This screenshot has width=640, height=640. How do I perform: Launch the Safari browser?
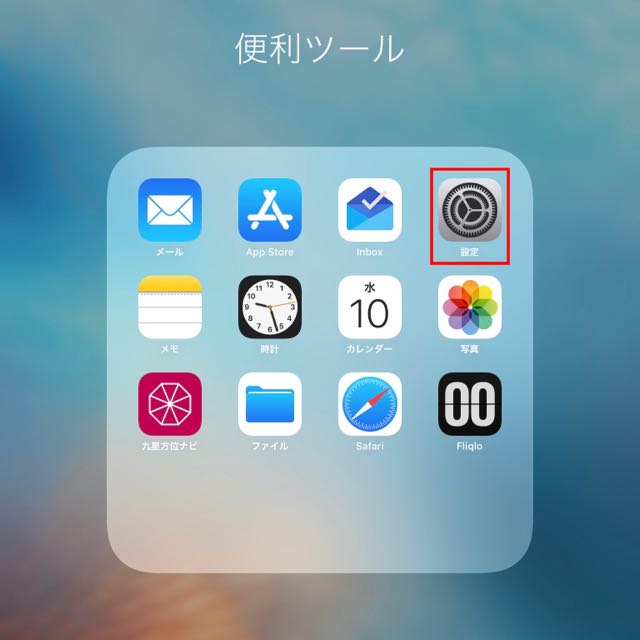370,404
